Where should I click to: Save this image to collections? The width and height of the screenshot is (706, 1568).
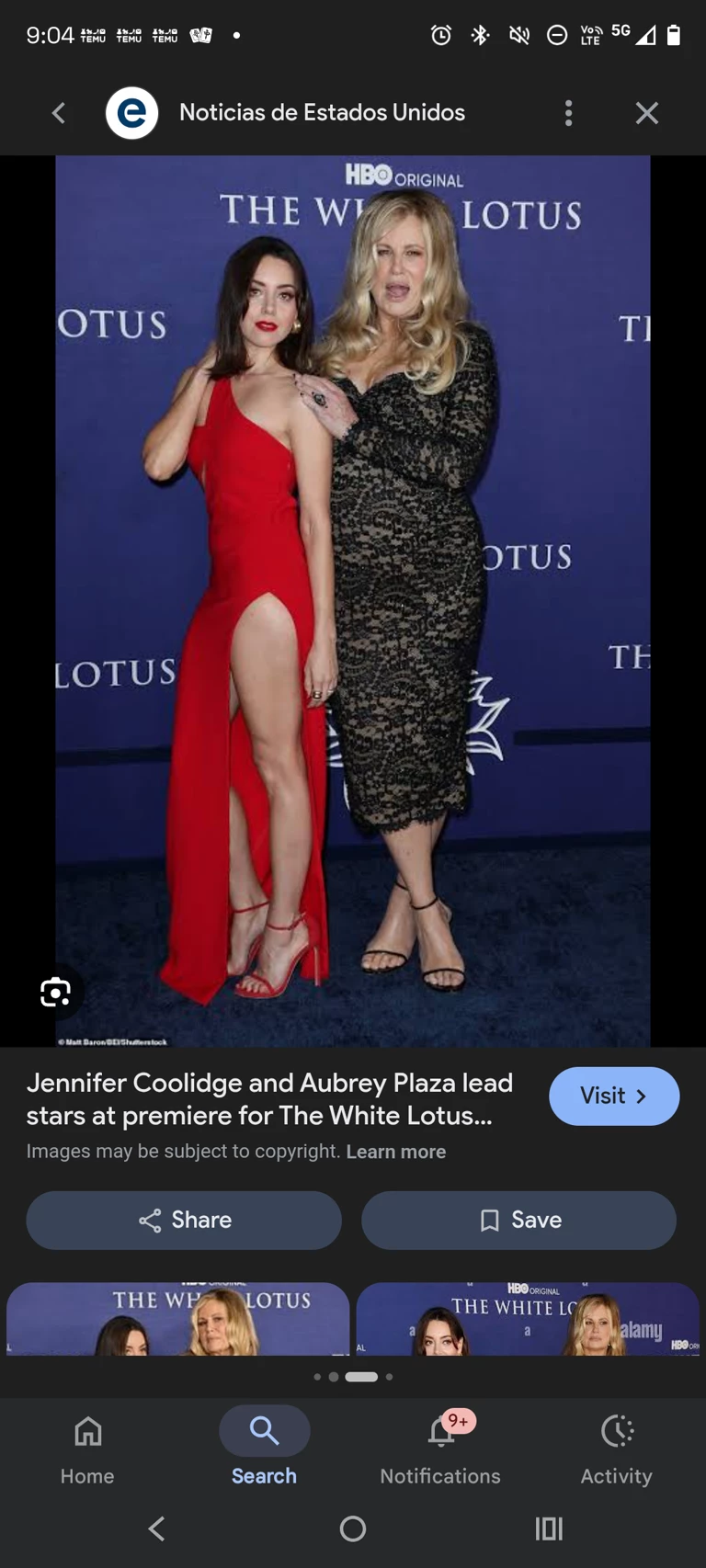coord(518,1220)
